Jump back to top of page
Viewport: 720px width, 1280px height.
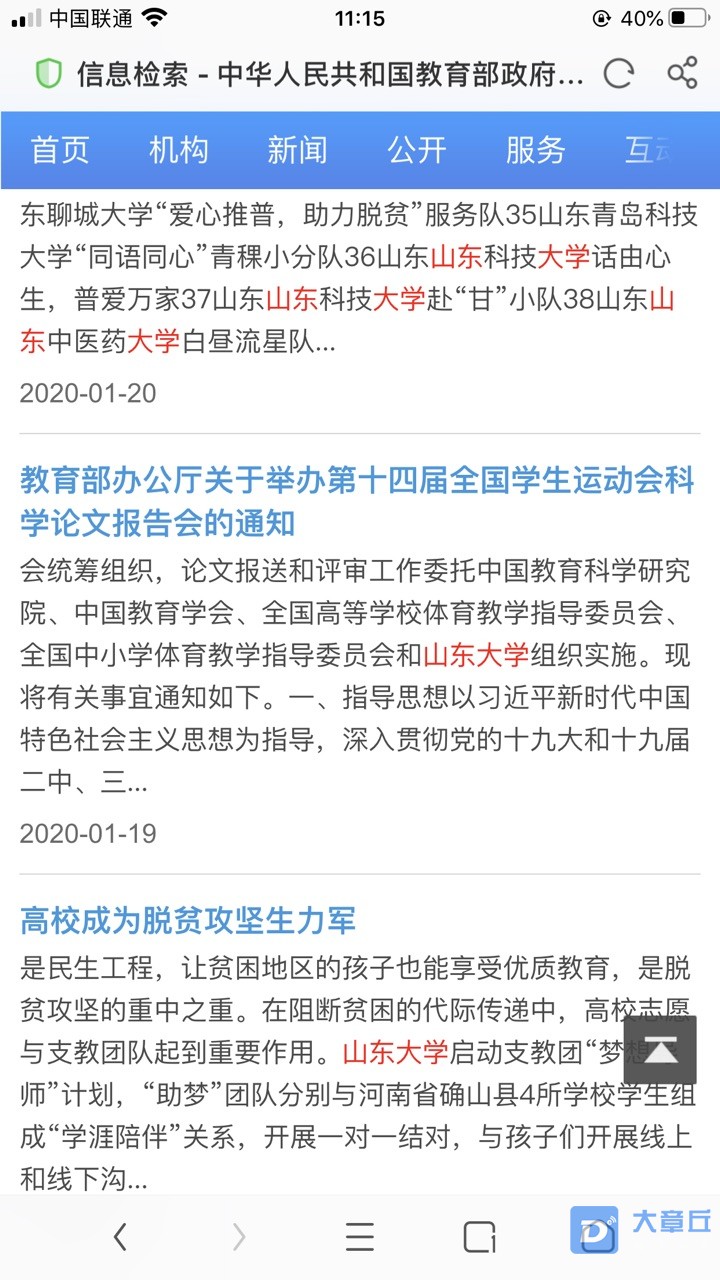(x=659, y=1050)
